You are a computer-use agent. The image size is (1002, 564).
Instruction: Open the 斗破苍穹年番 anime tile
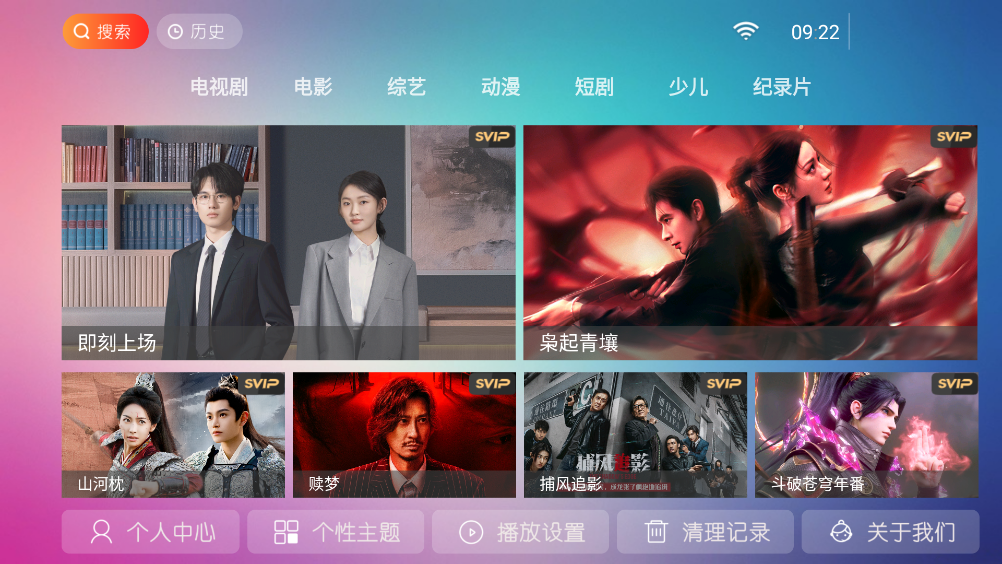tap(866, 435)
